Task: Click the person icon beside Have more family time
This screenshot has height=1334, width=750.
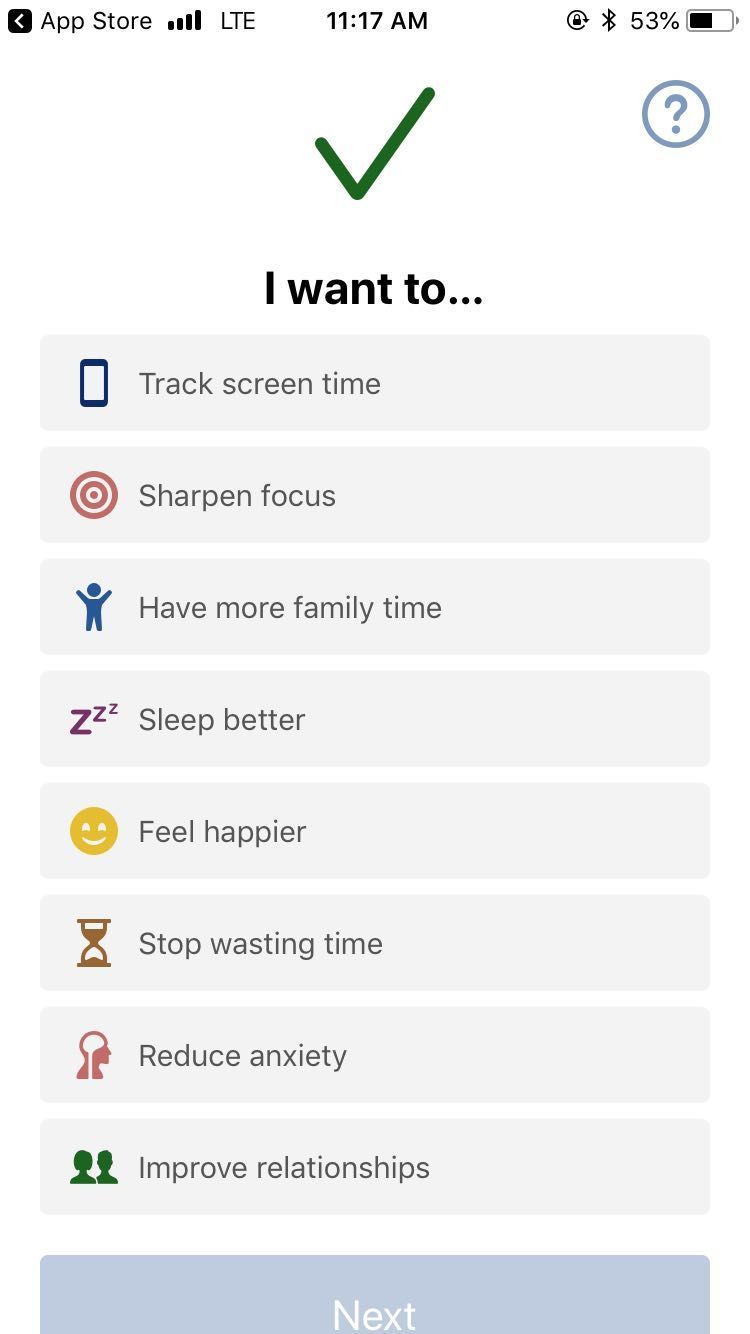Action: click(x=93, y=607)
